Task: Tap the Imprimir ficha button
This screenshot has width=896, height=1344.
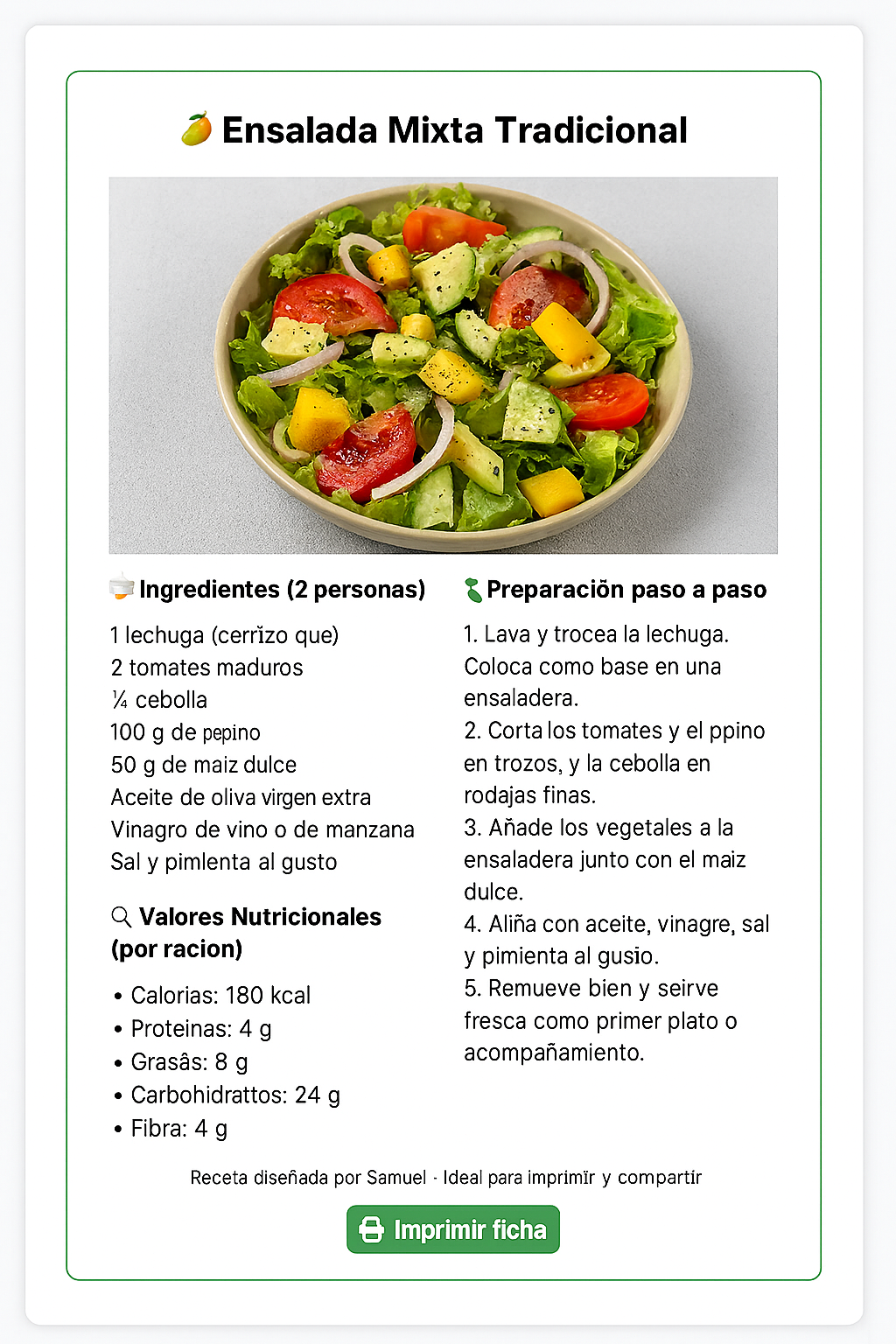Action: click(x=453, y=1229)
